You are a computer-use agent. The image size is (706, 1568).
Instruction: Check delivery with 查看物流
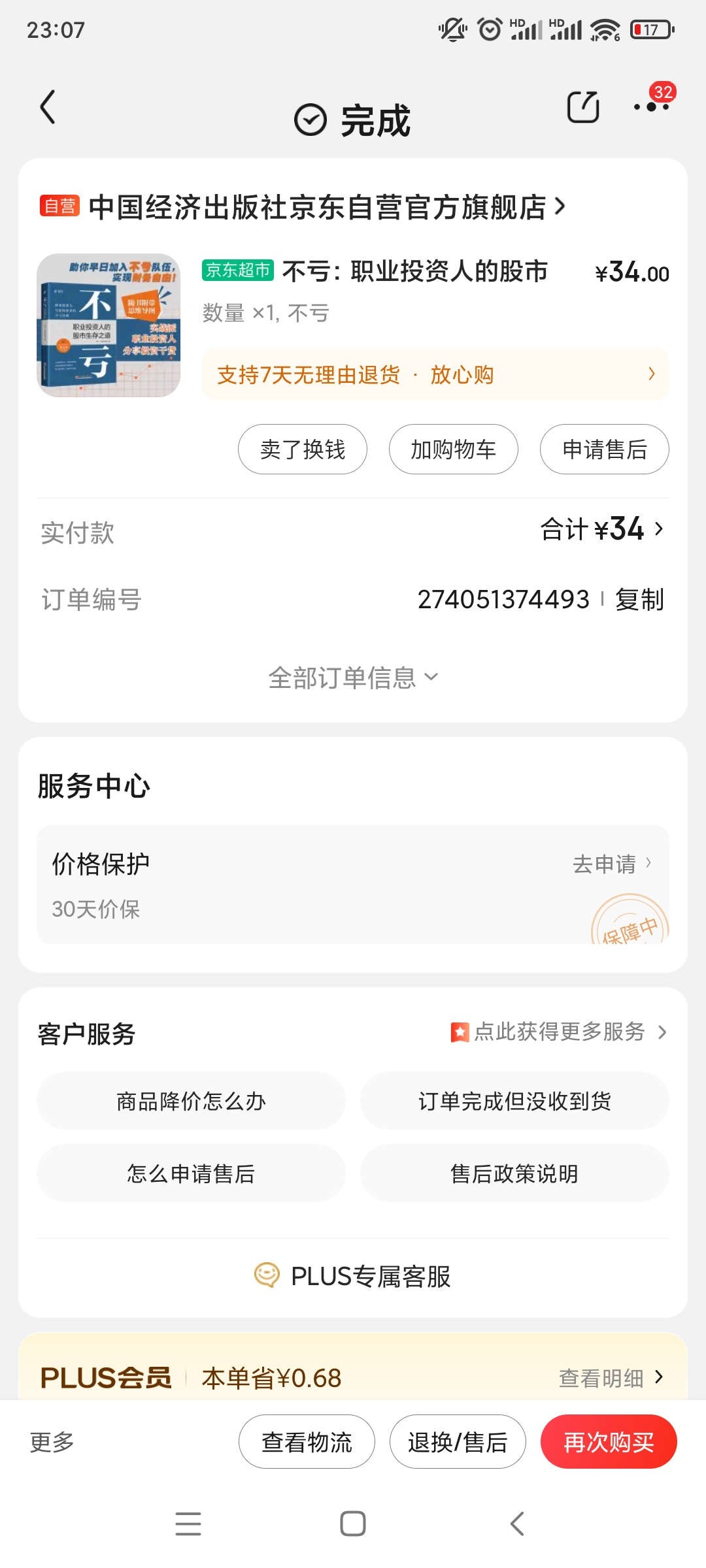tap(307, 1442)
